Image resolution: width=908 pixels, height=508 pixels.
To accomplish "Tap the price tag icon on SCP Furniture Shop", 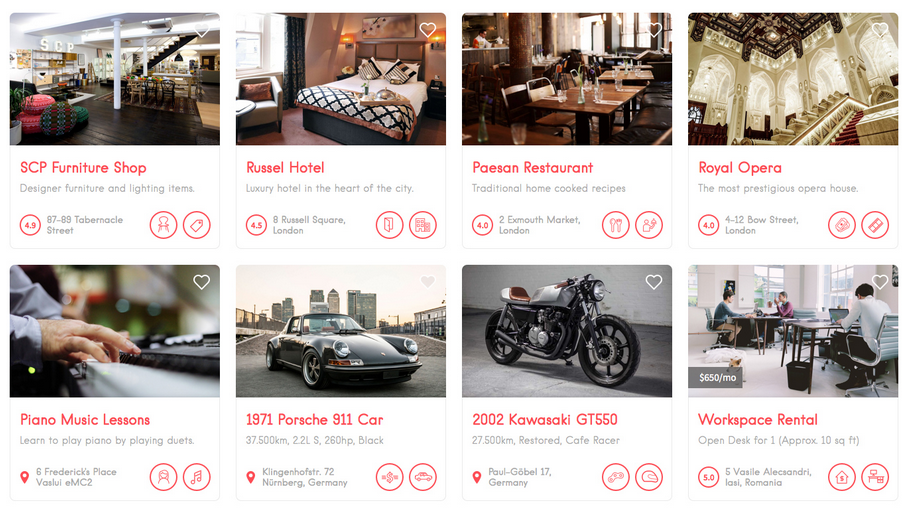I will [x=196, y=225].
